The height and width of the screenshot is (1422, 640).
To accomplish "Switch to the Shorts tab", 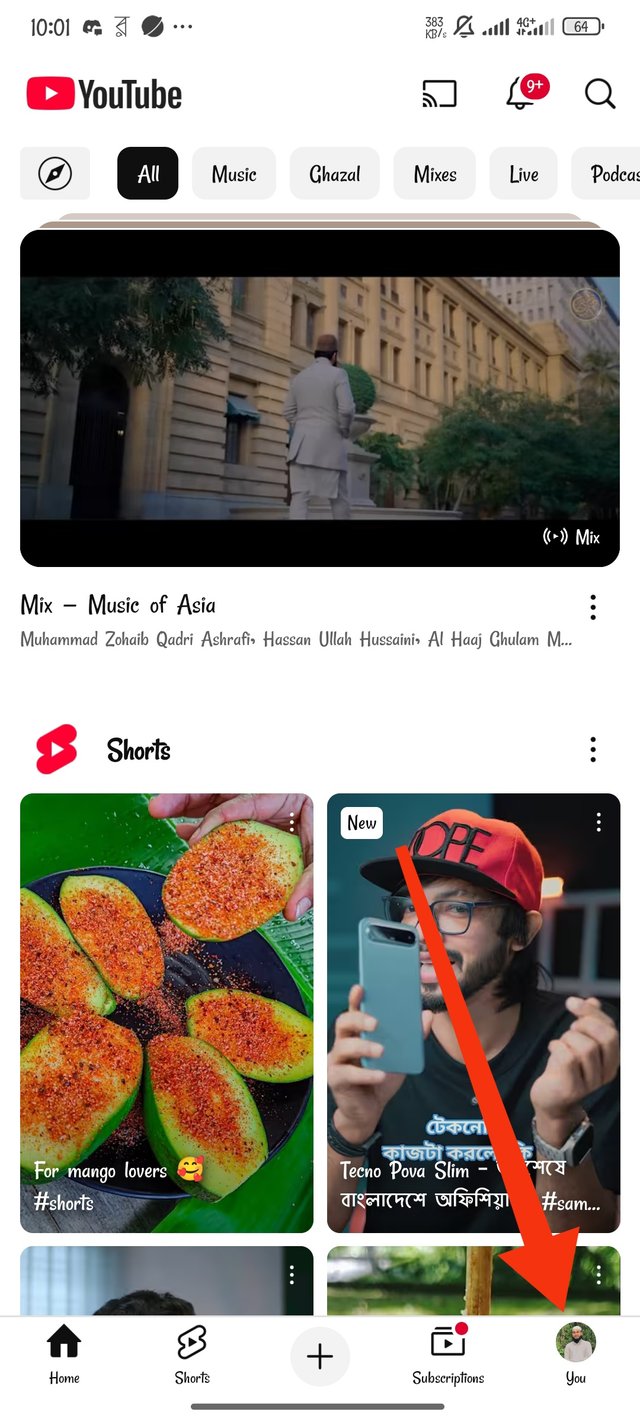I will [192, 1355].
